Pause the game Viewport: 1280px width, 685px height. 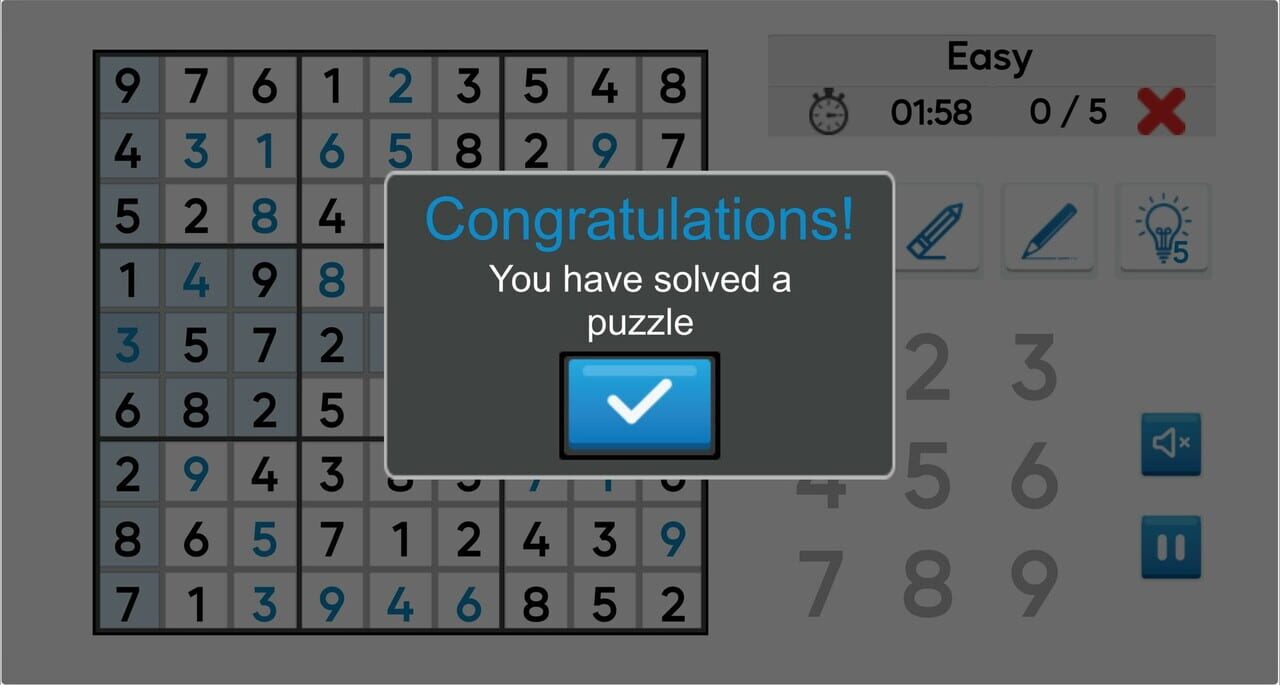click(1170, 546)
